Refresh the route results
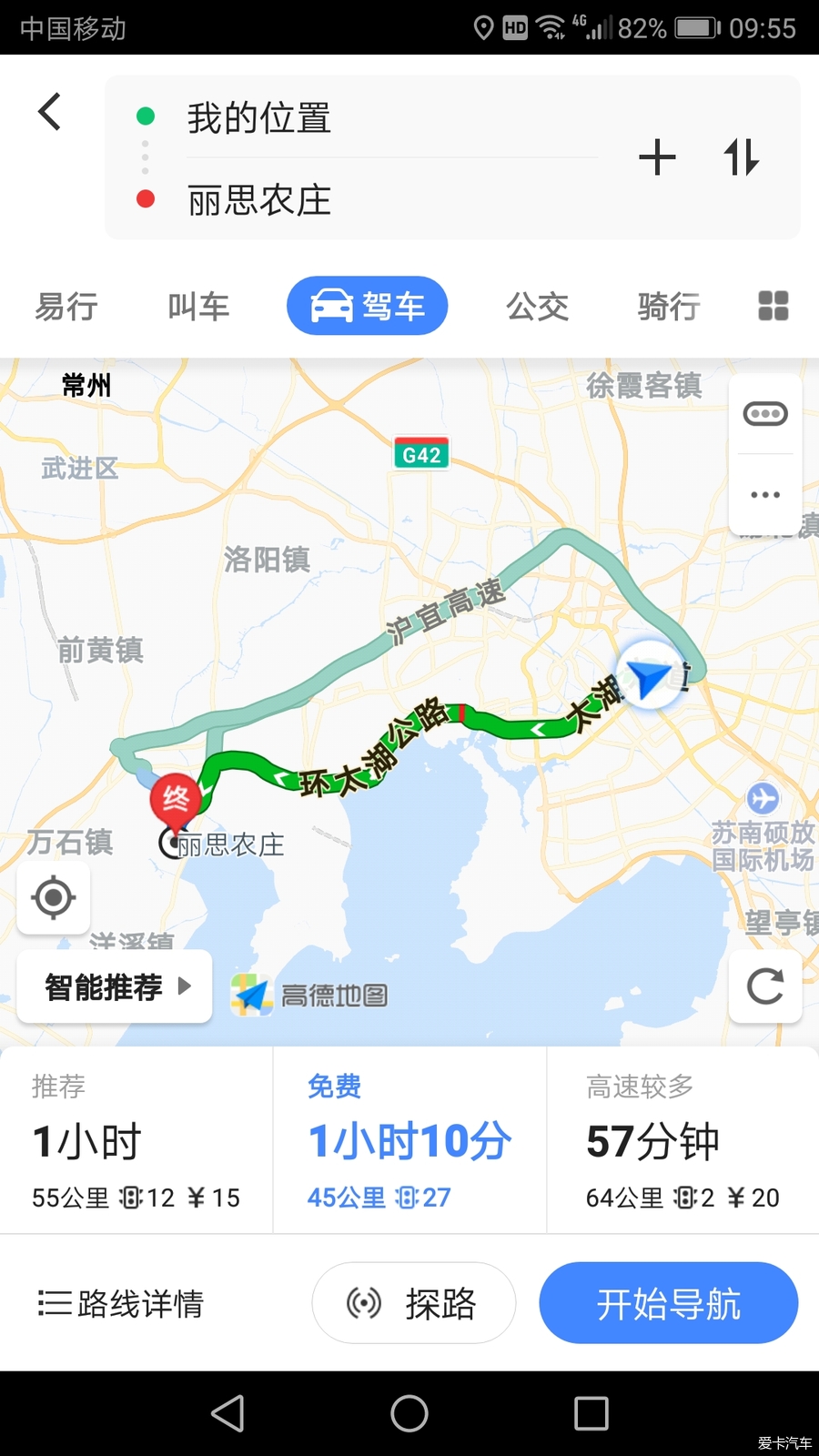 click(x=765, y=986)
